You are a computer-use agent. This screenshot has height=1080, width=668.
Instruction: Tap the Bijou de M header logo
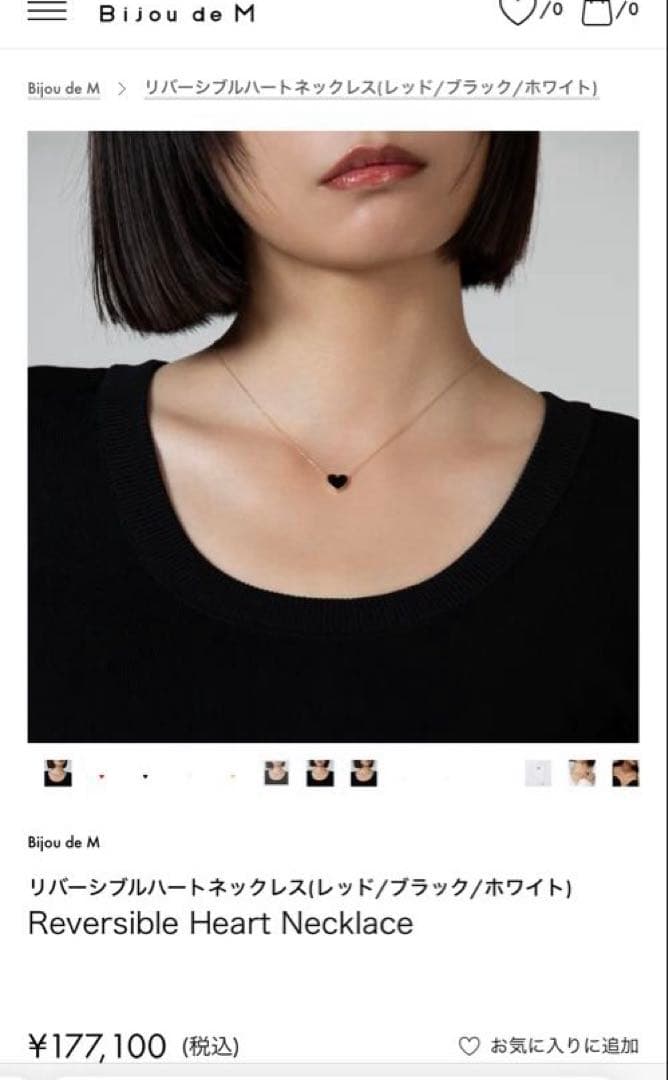(x=177, y=13)
